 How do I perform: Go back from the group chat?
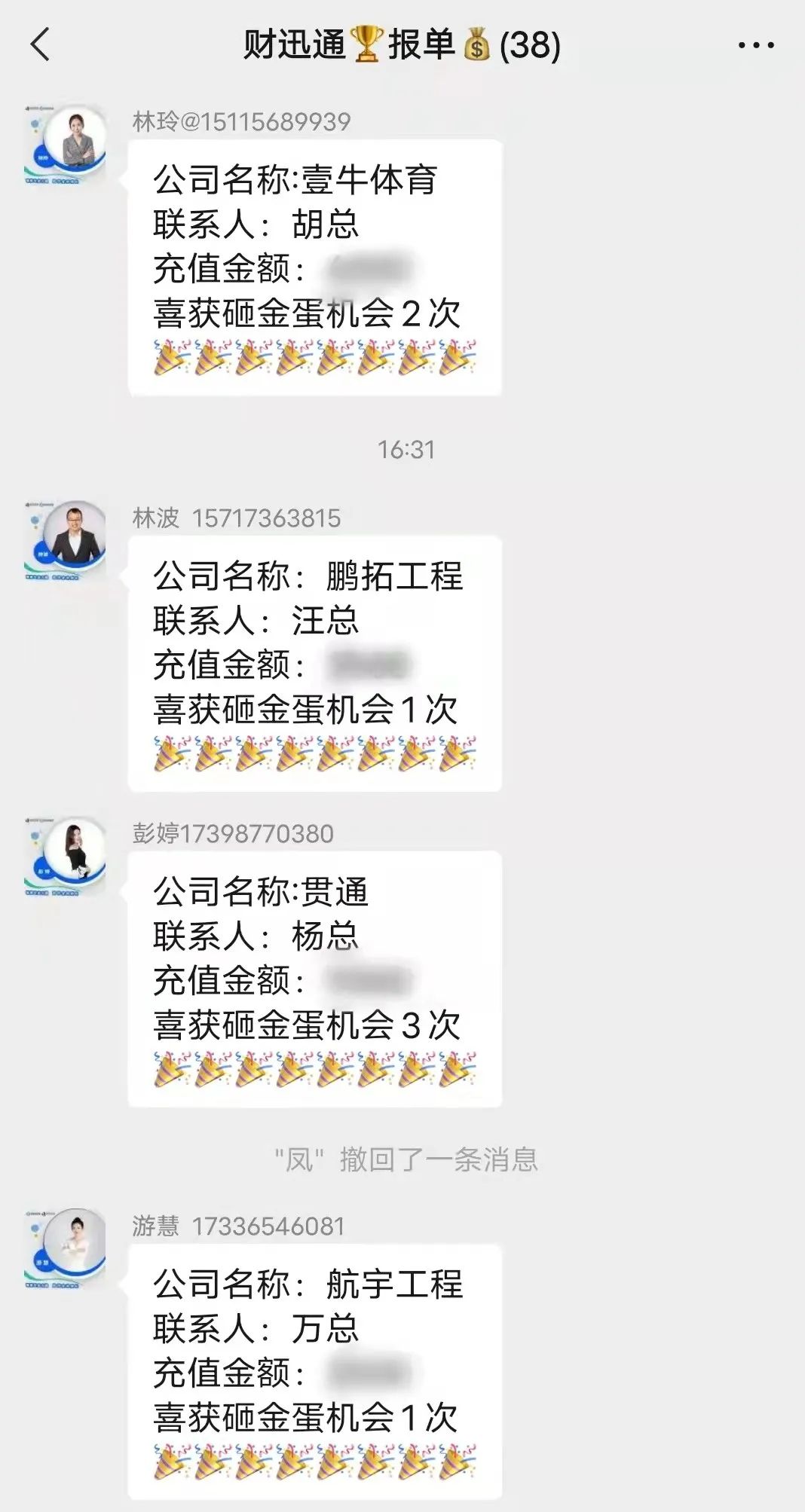coord(41,44)
